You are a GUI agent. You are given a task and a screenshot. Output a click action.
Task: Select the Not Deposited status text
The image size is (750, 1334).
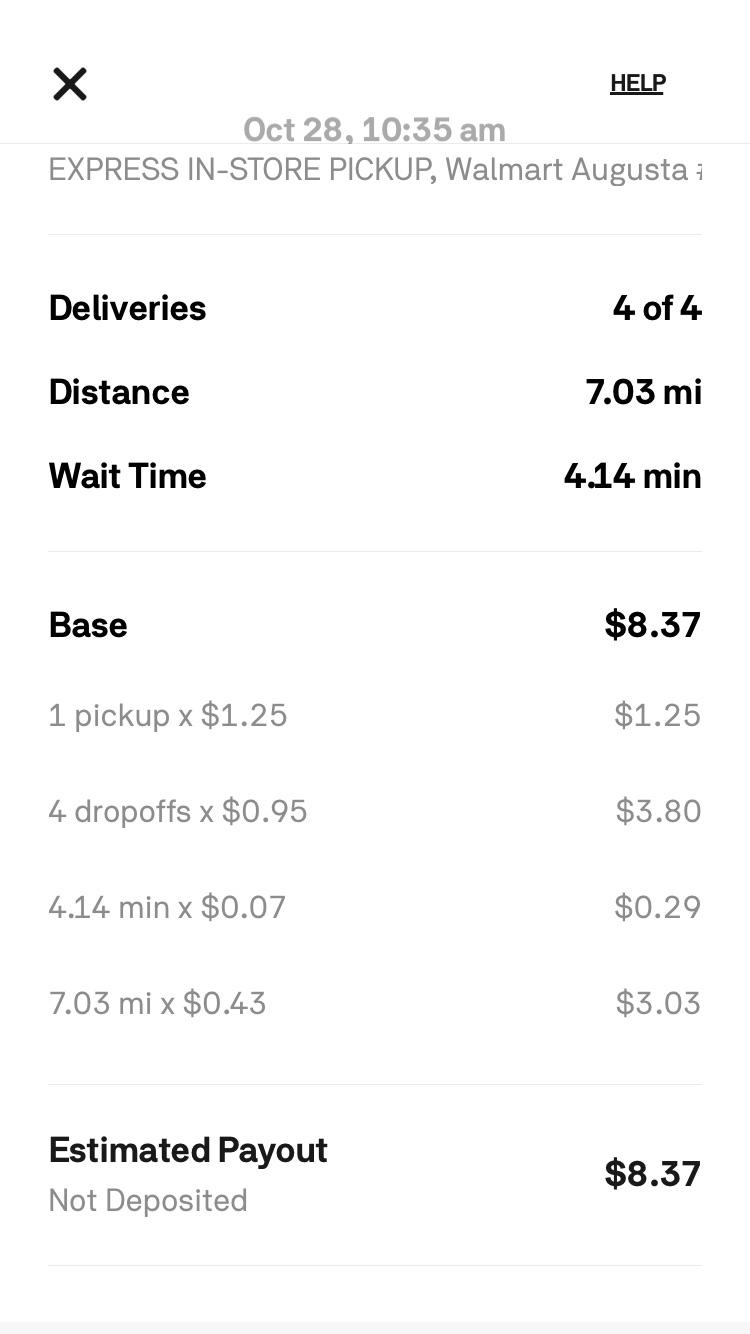(148, 1200)
